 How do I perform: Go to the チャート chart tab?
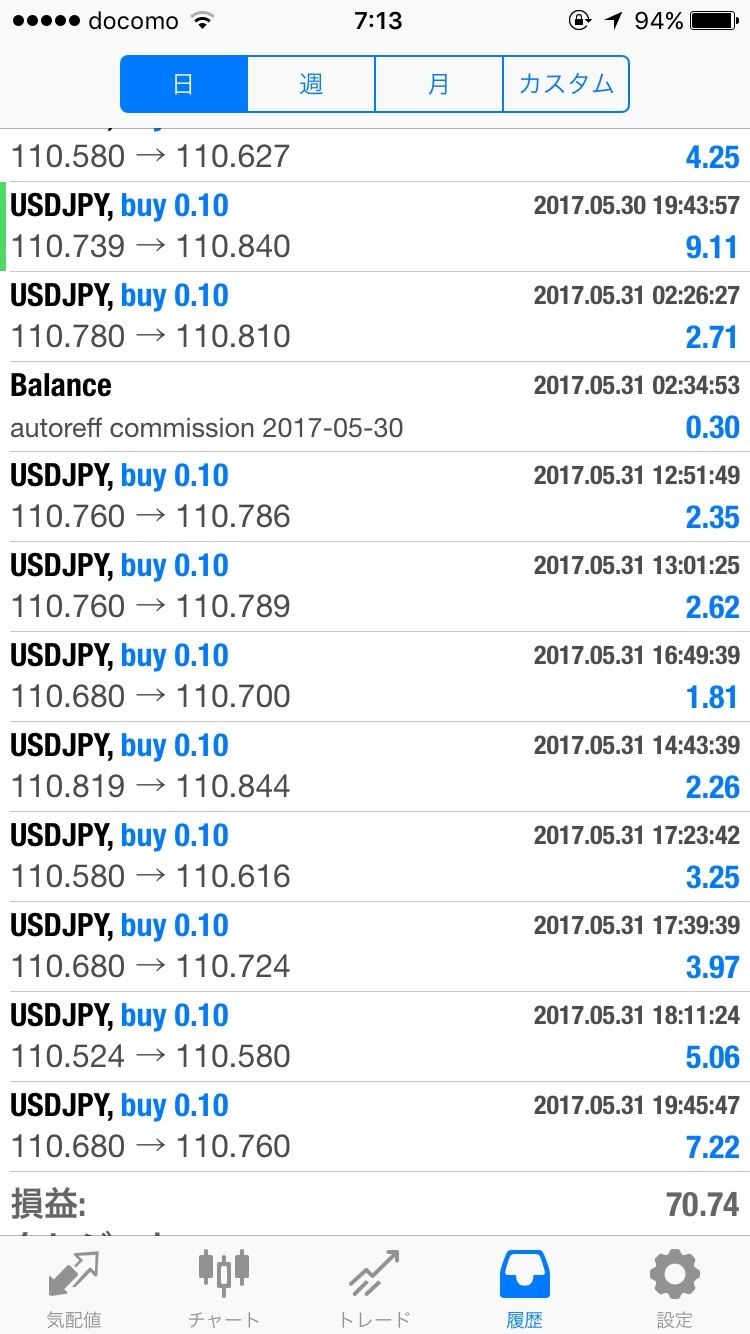pos(225,1288)
